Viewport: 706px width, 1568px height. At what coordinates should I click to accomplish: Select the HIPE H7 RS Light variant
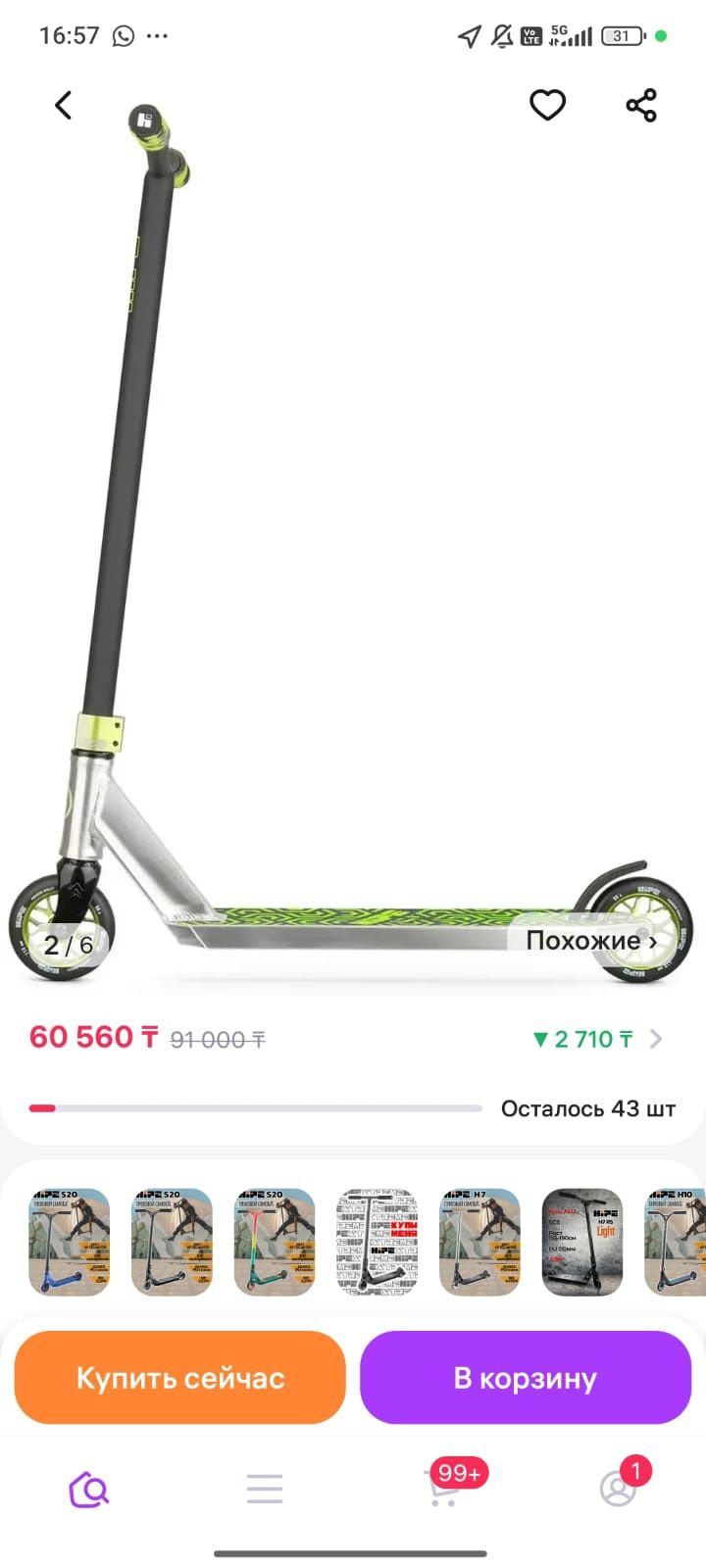(582, 1243)
